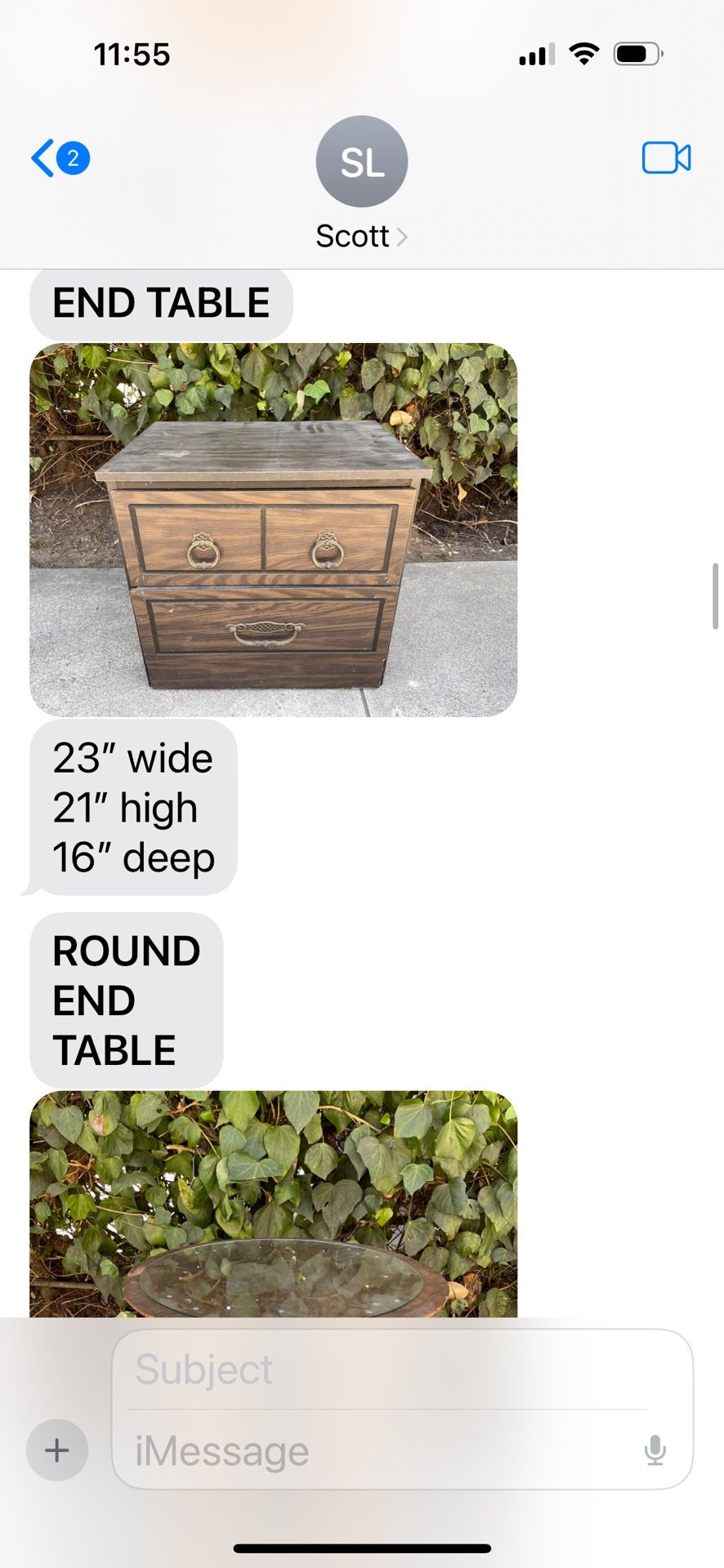Tap the ROUND END TABLE bubble
The image size is (724, 1568).
pyautogui.click(x=126, y=1000)
